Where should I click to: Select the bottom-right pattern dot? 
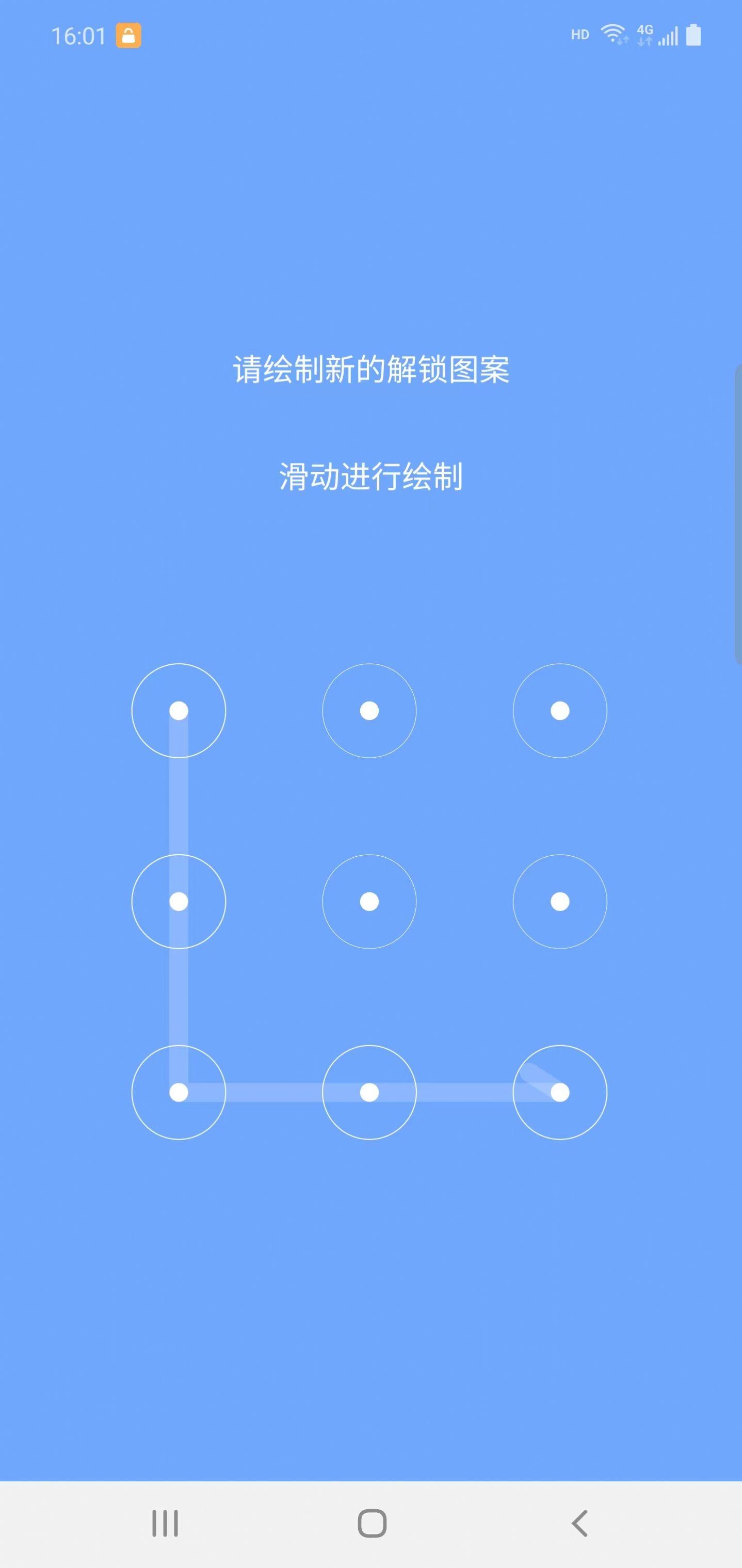pyautogui.click(x=559, y=1093)
